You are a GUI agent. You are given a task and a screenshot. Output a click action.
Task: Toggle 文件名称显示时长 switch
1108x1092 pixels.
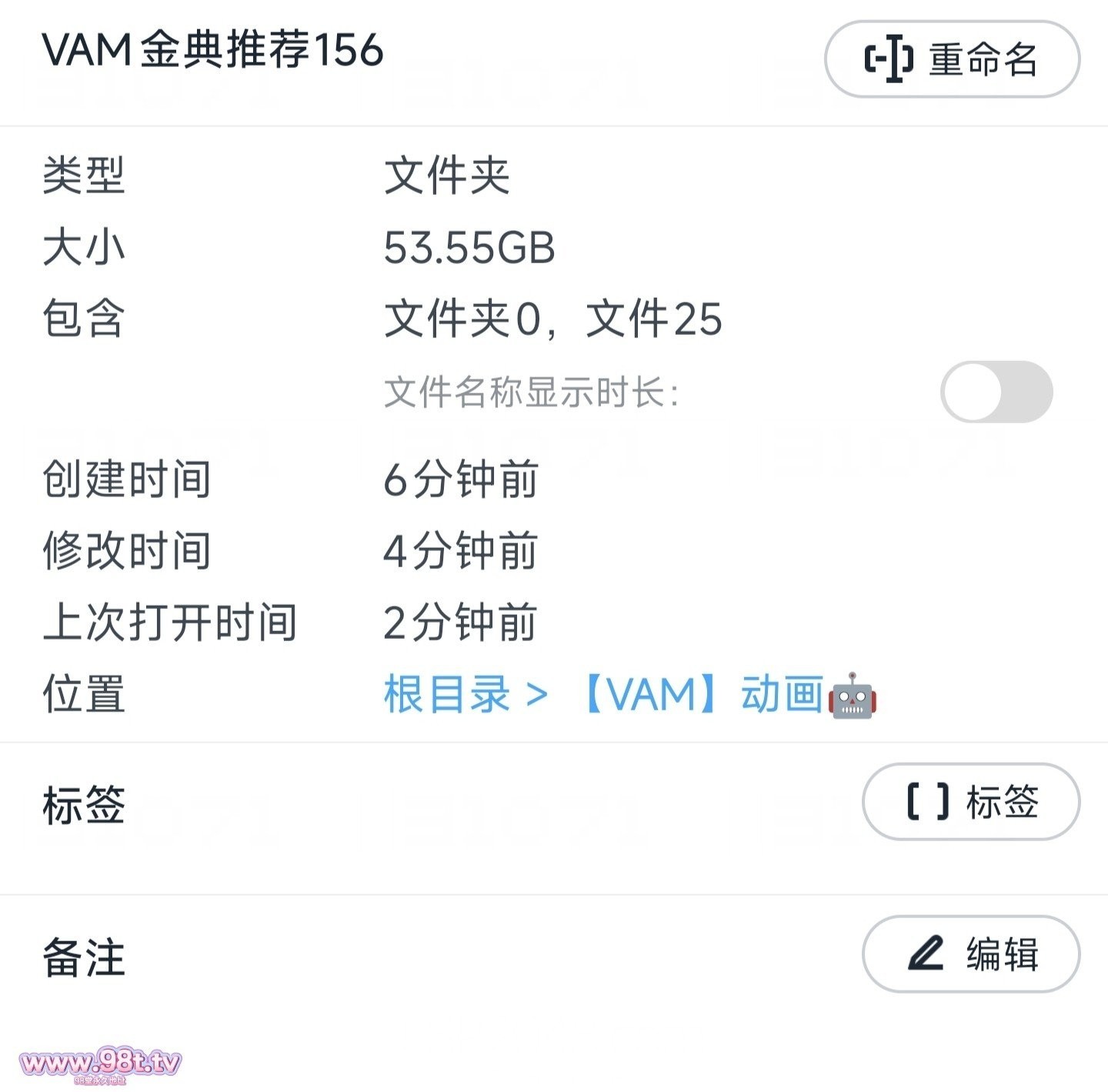pyautogui.click(x=996, y=392)
